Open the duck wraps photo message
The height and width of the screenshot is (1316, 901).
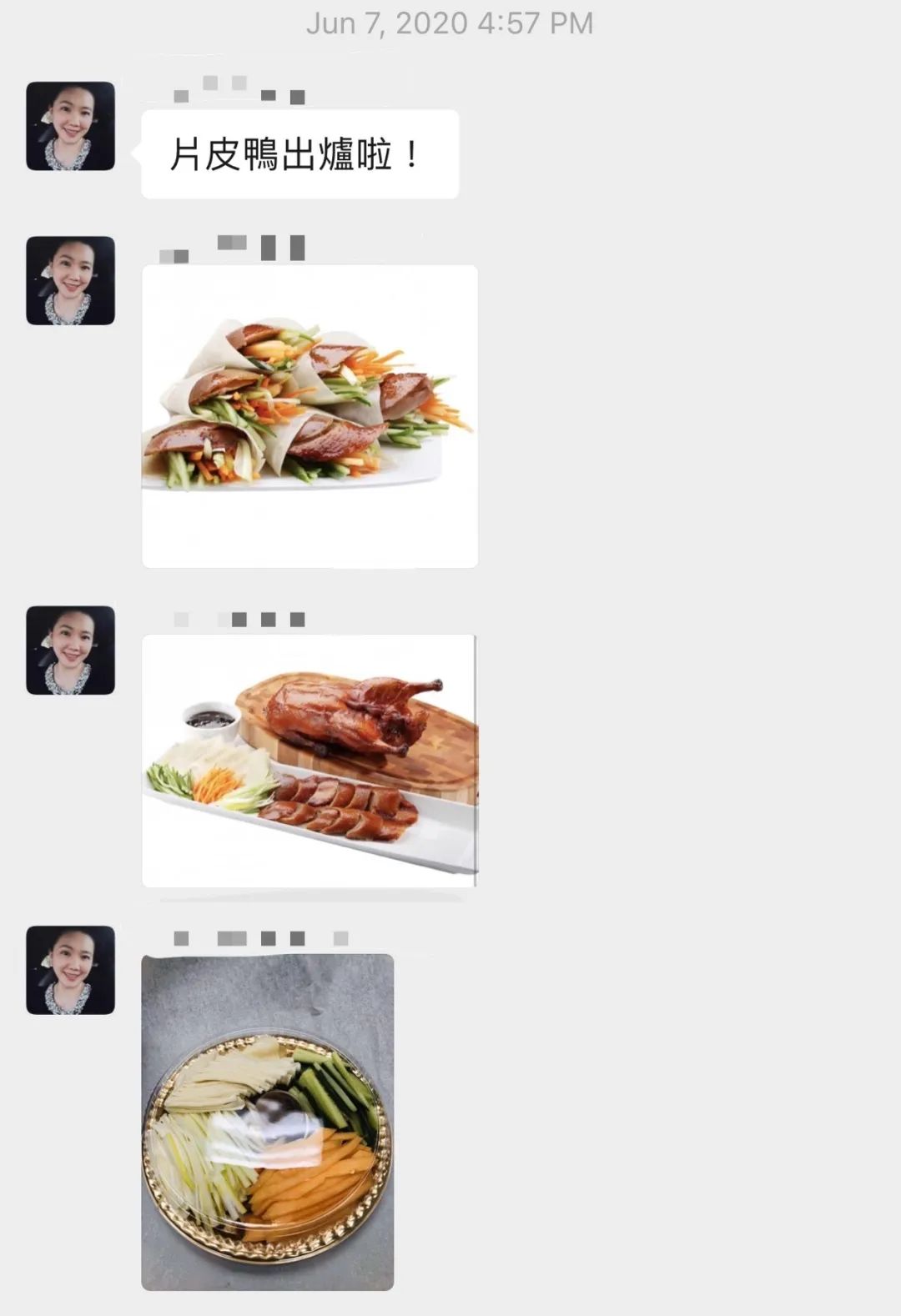click(310, 415)
